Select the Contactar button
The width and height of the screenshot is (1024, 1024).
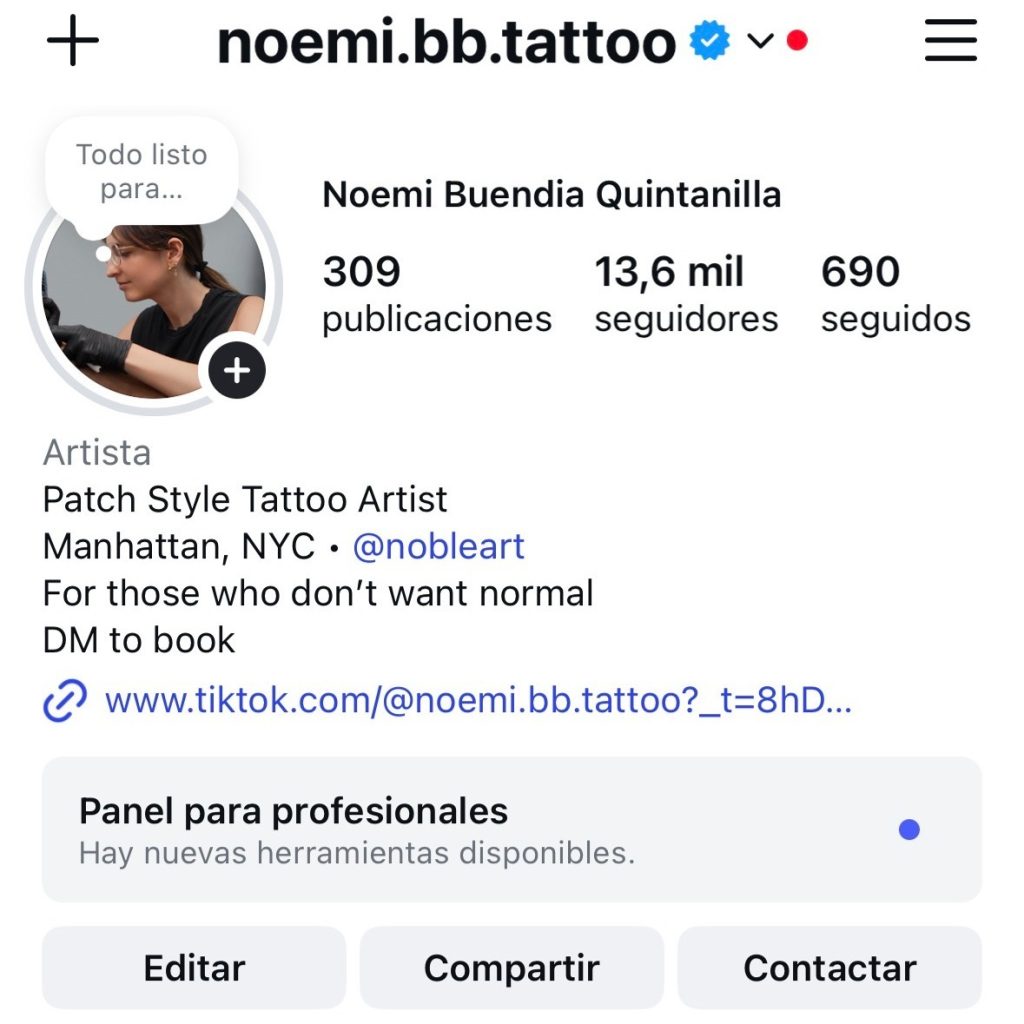[x=829, y=967]
